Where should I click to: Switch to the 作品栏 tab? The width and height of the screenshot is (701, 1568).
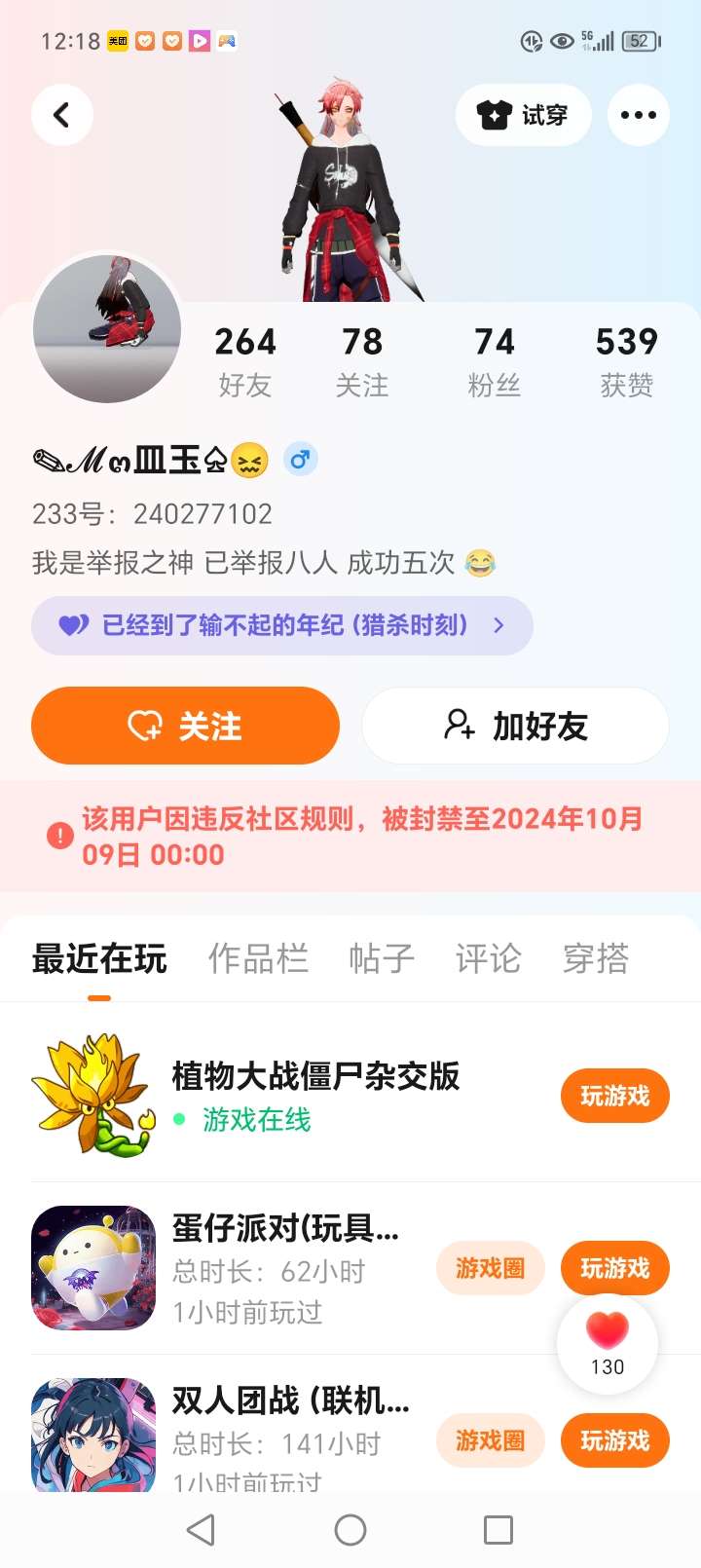258,959
